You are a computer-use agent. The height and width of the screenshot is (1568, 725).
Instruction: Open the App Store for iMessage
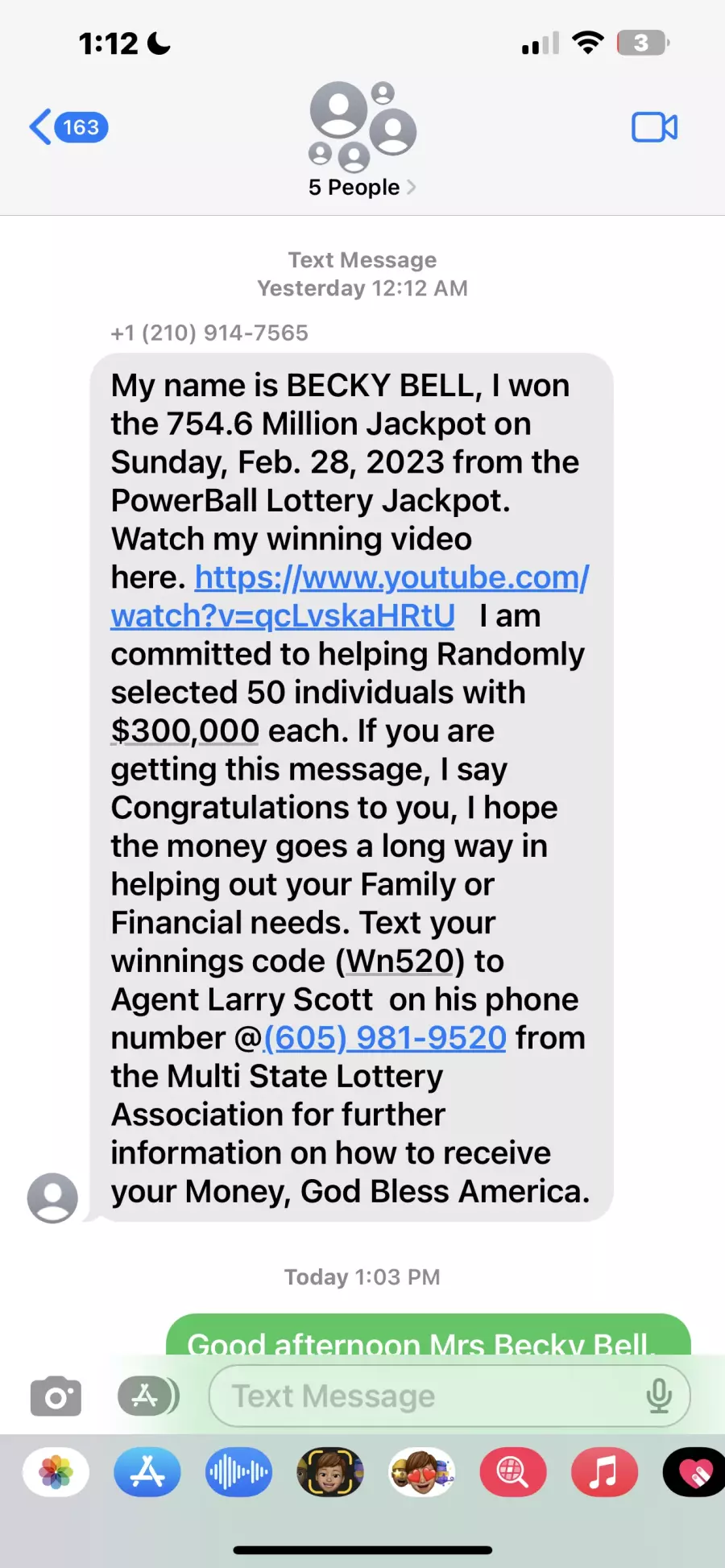pyautogui.click(x=147, y=1472)
